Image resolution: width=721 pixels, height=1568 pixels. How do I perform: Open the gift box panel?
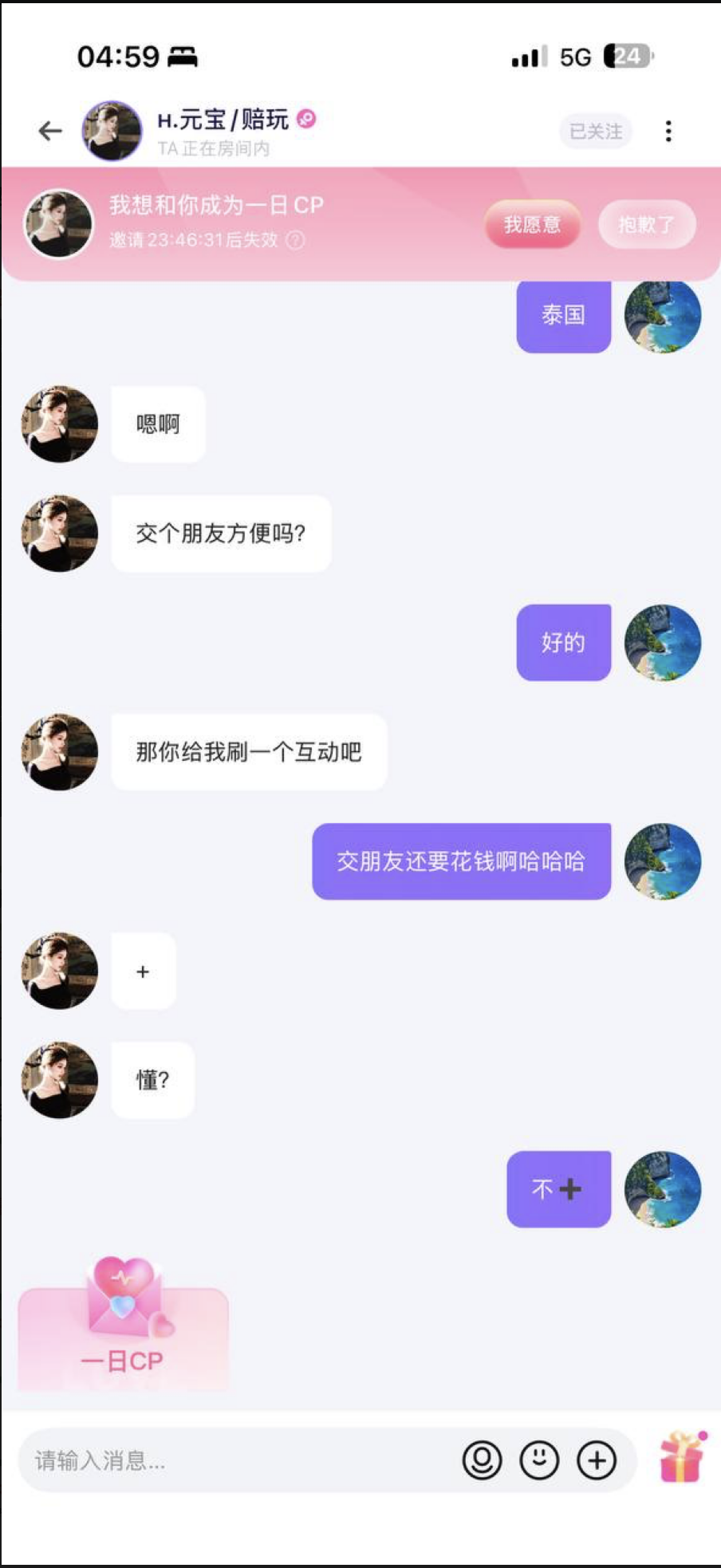tap(682, 1459)
